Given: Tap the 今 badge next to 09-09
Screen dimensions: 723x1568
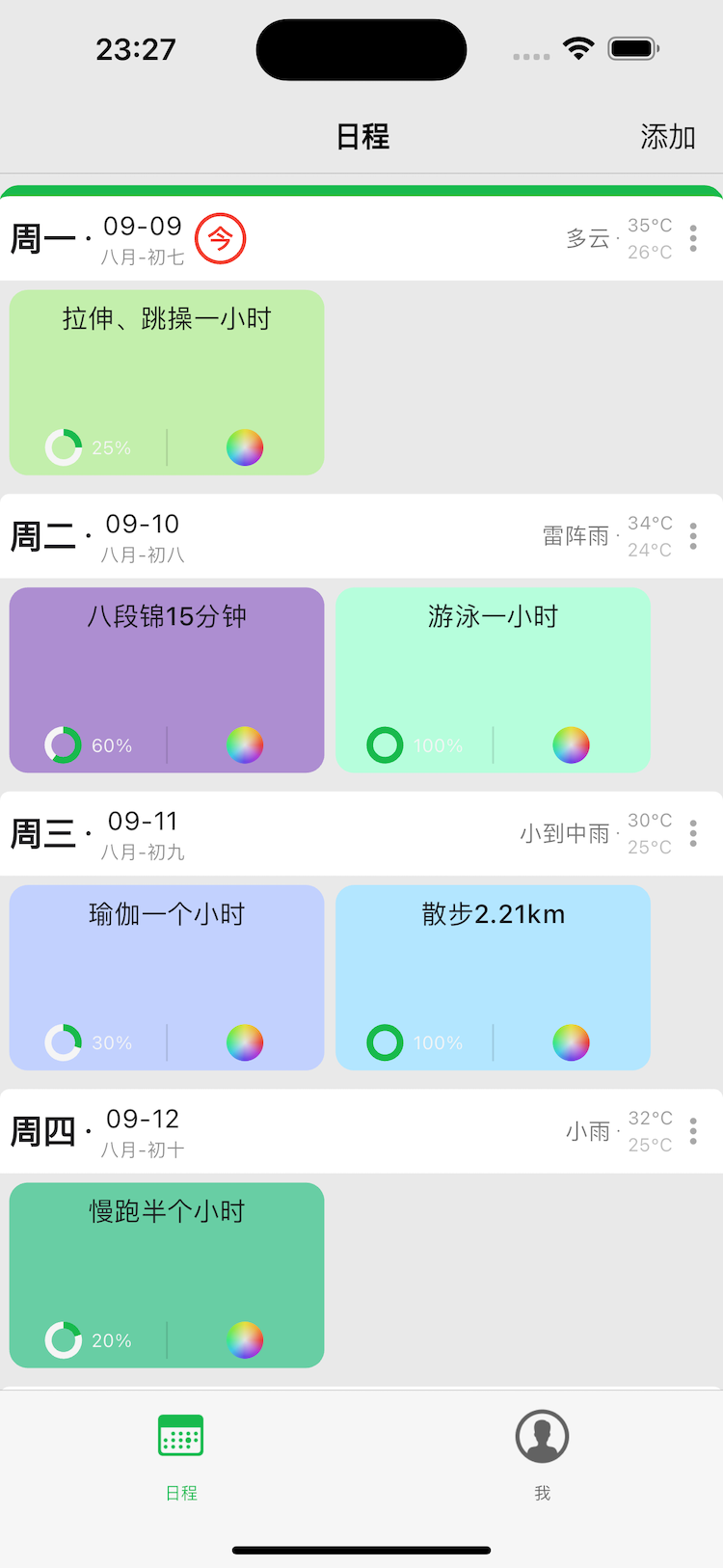Looking at the screenshot, I should [220, 237].
